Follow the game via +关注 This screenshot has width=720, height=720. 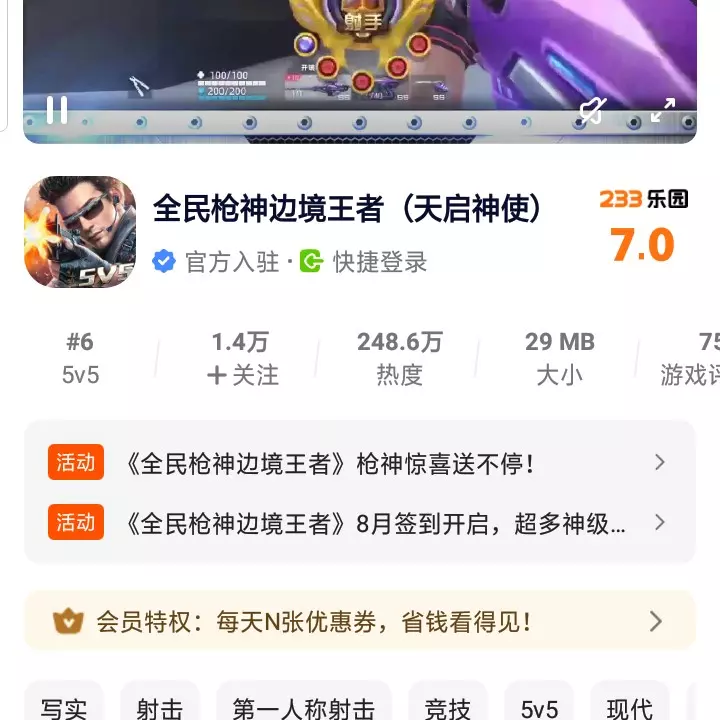(240, 374)
